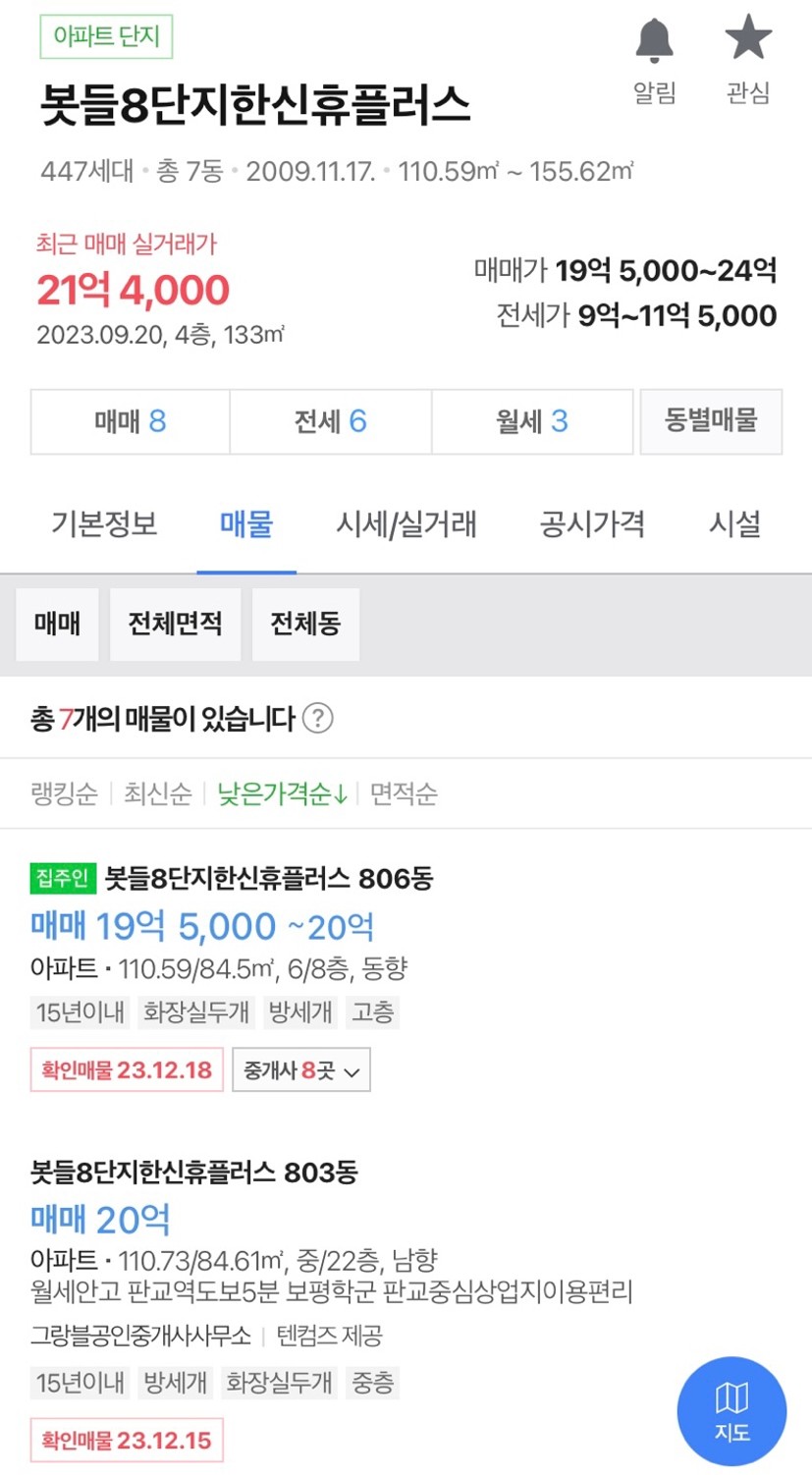Sort listings by 랭킹순

pos(65,793)
